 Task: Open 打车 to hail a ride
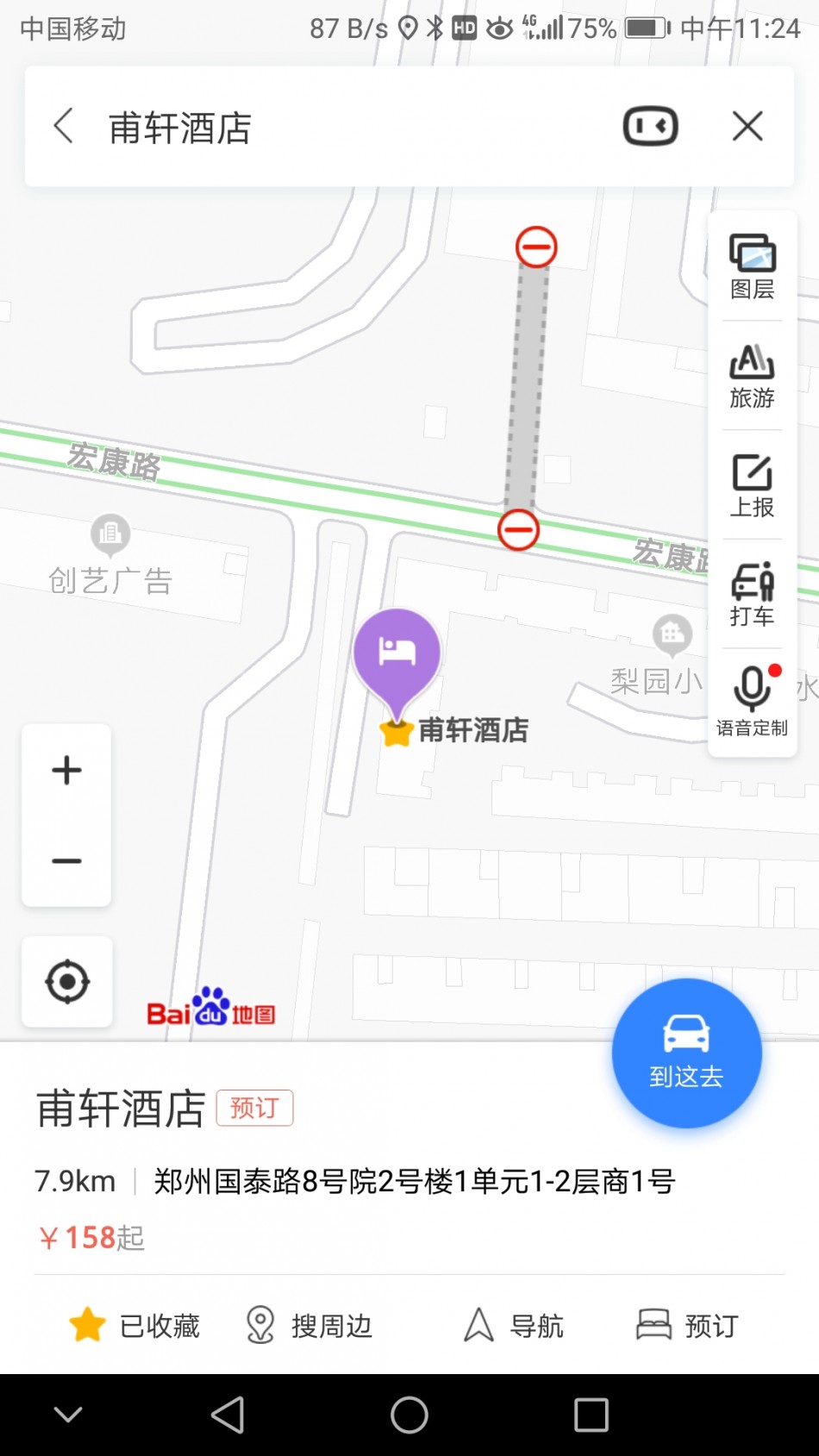coord(752,594)
